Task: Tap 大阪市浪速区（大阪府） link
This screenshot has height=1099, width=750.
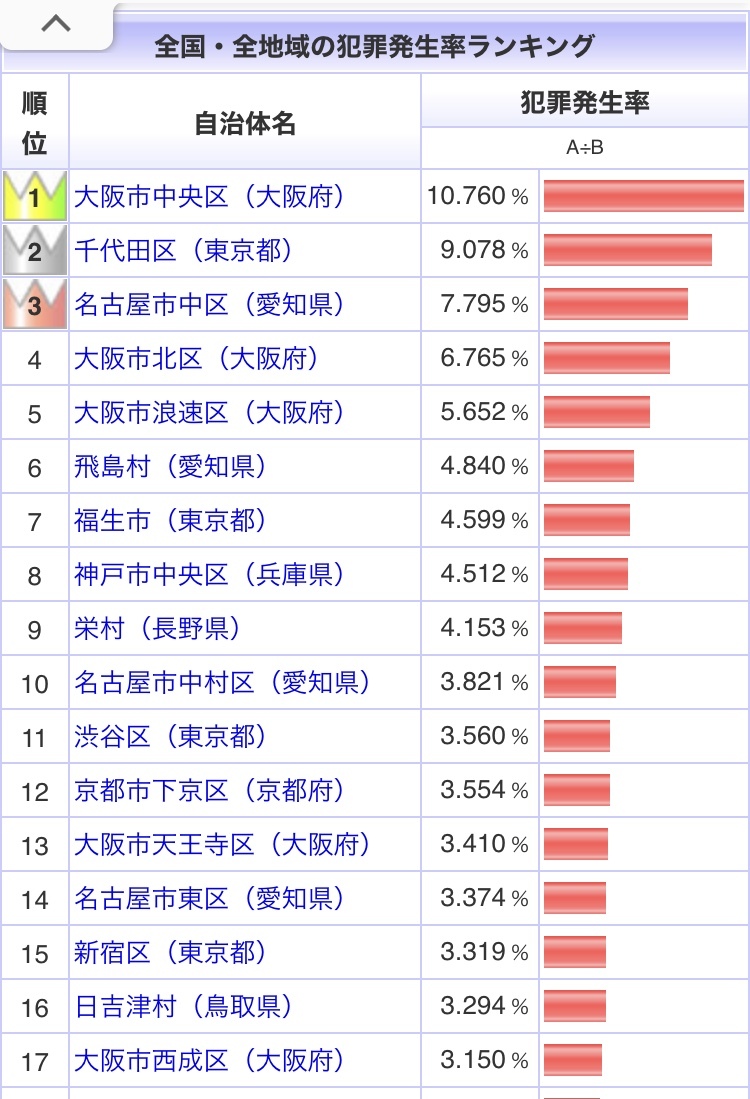Action: pyautogui.click(x=209, y=413)
